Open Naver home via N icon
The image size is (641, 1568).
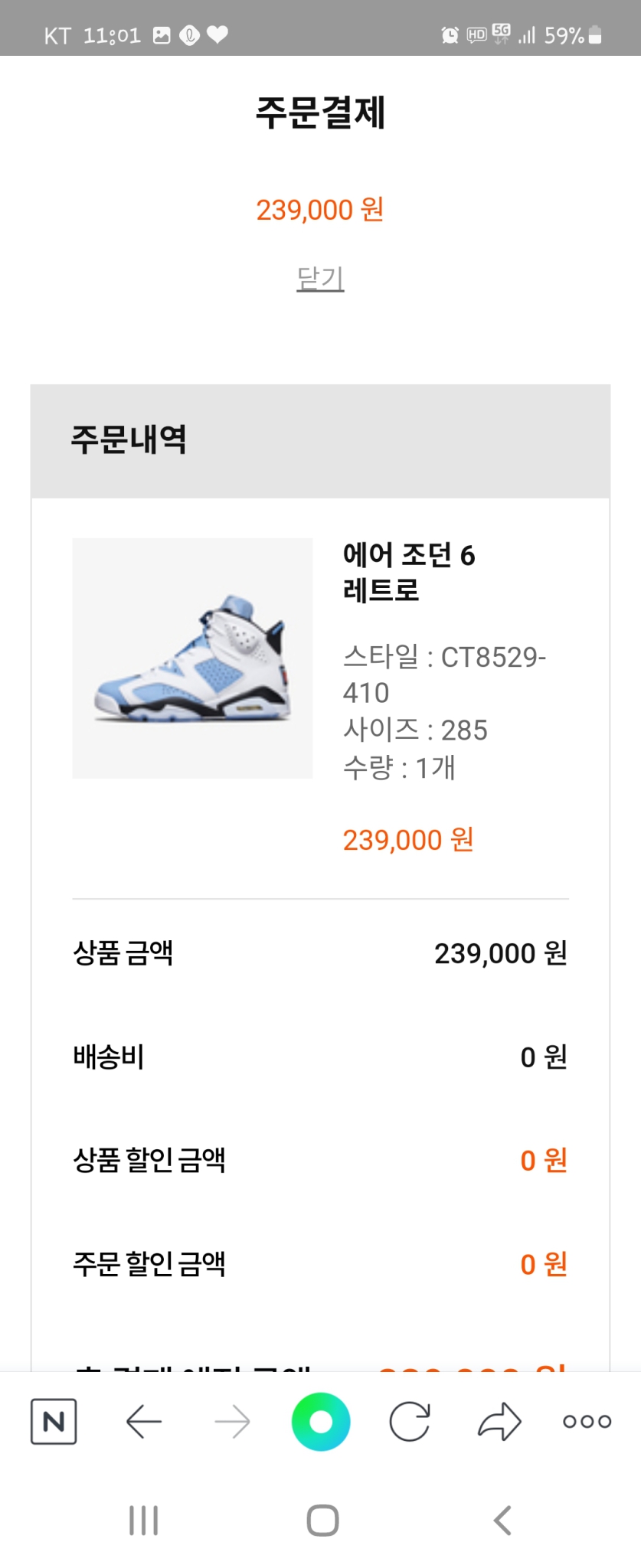[53, 1422]
